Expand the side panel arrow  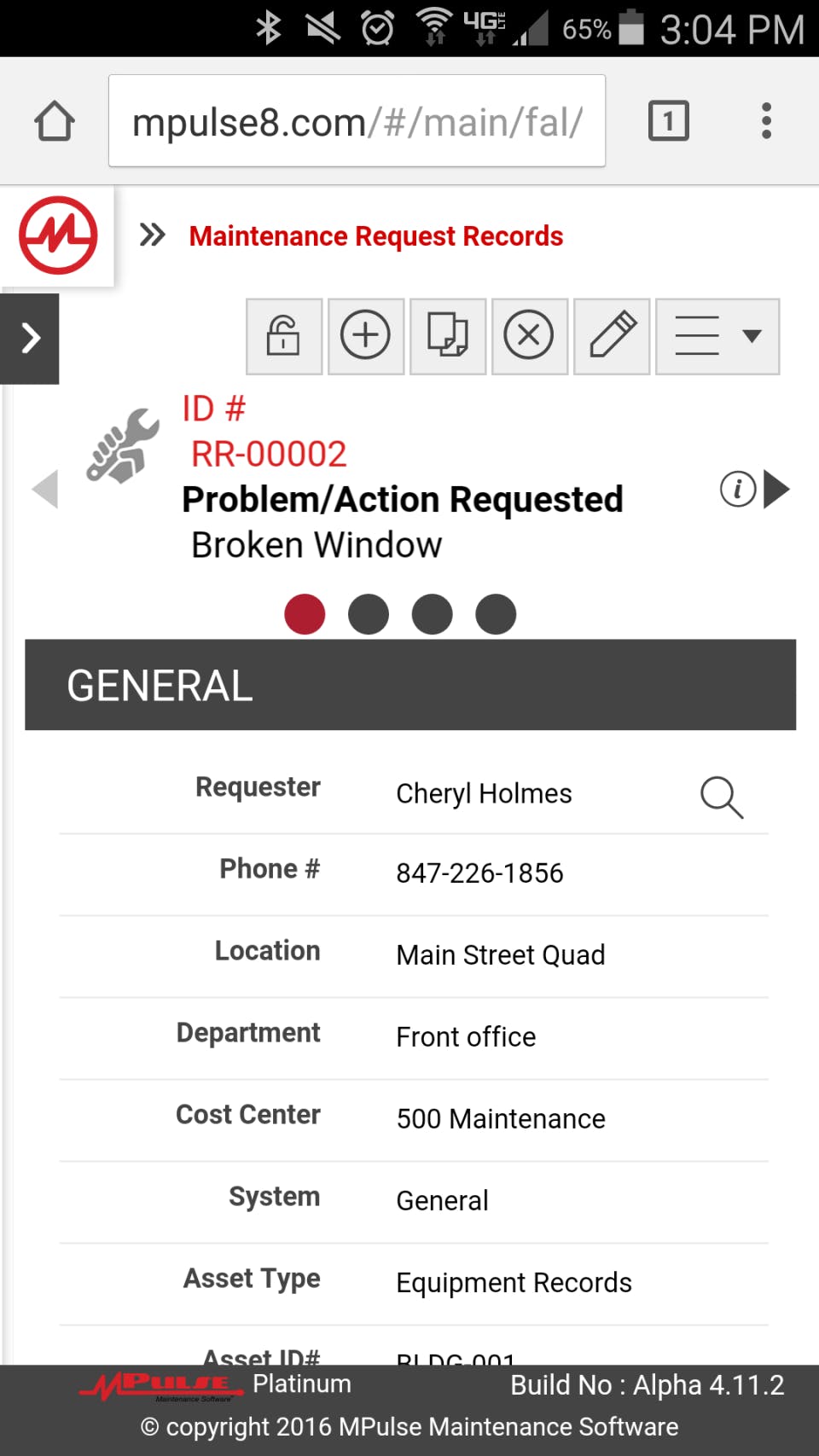[30, 339]
